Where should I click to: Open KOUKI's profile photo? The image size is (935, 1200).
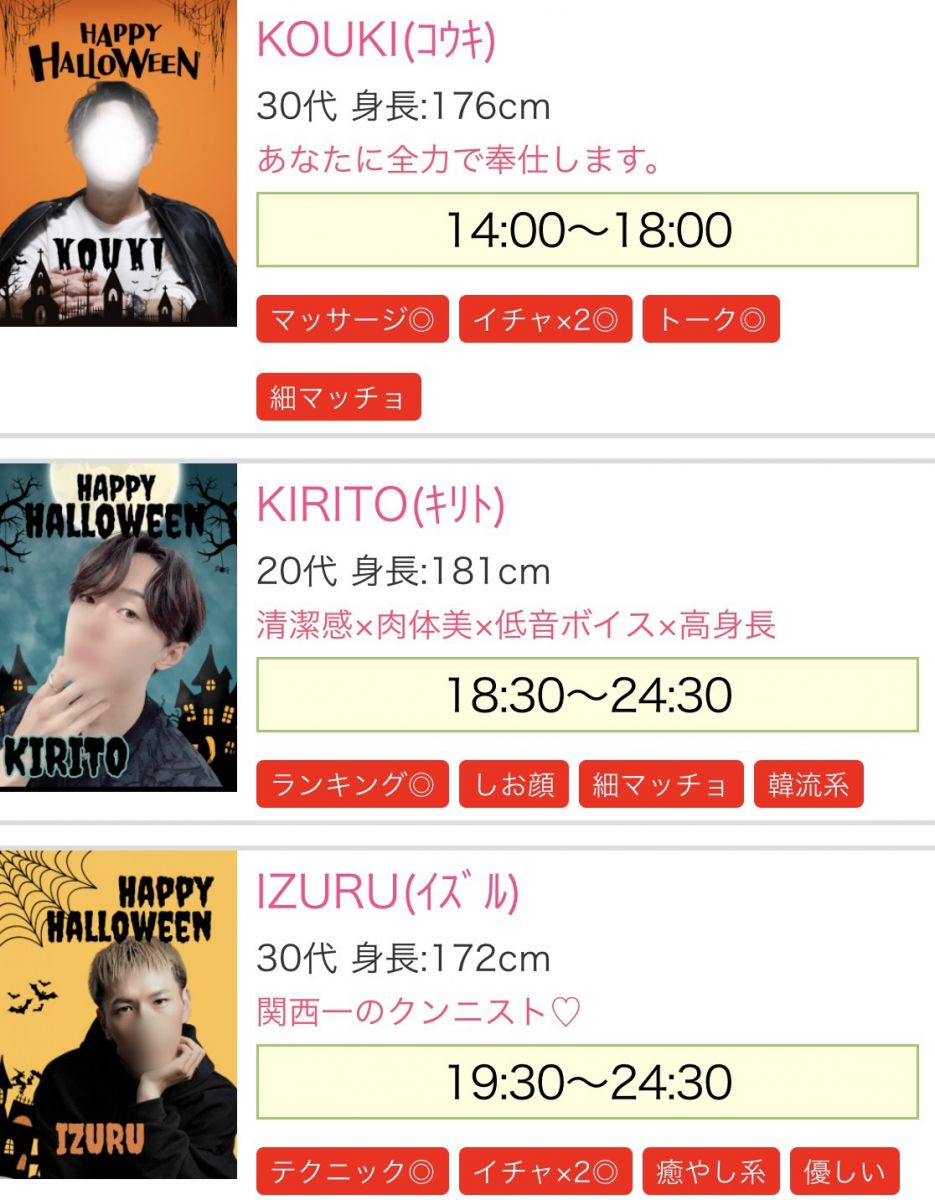(118, 162)
